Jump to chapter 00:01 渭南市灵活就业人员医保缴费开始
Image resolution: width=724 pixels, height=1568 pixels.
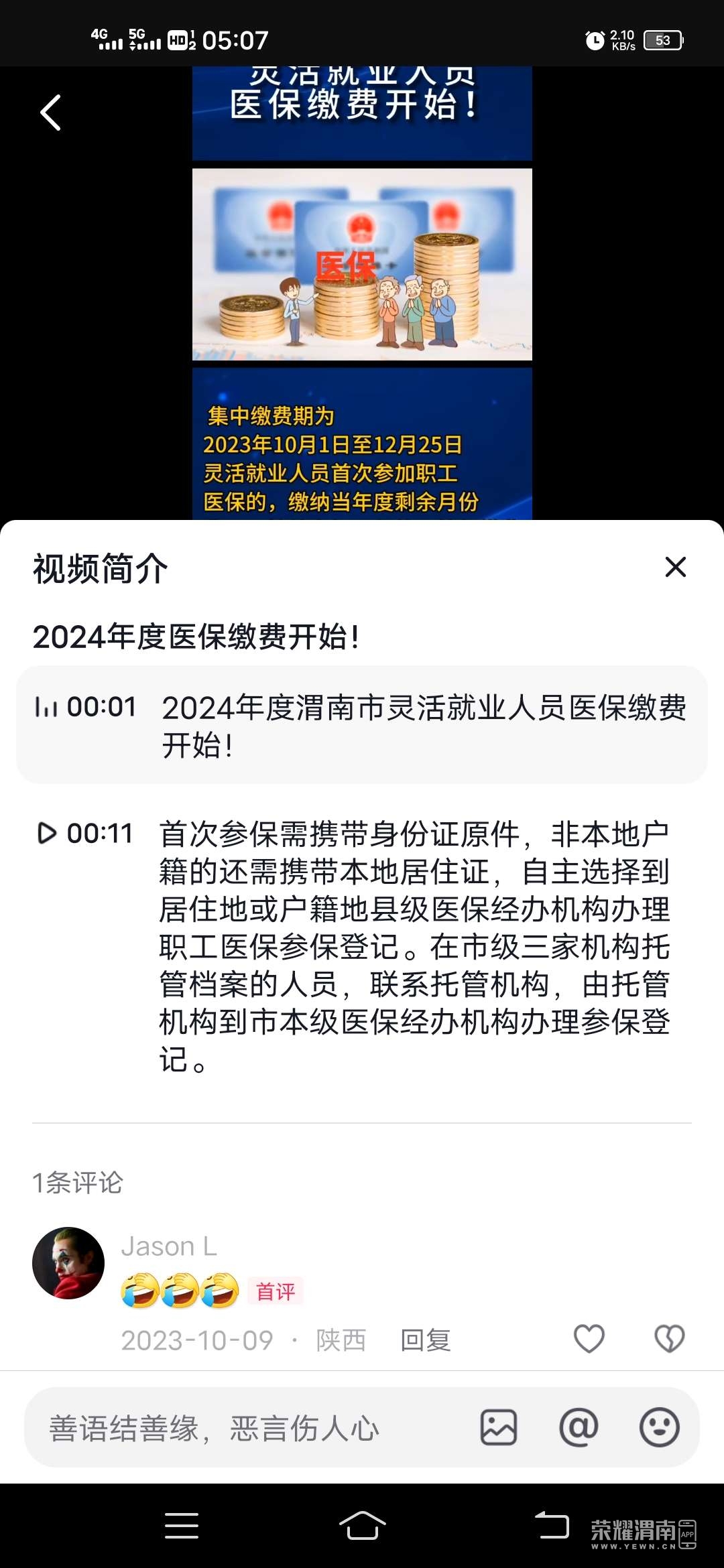click(x=362, y=725)
